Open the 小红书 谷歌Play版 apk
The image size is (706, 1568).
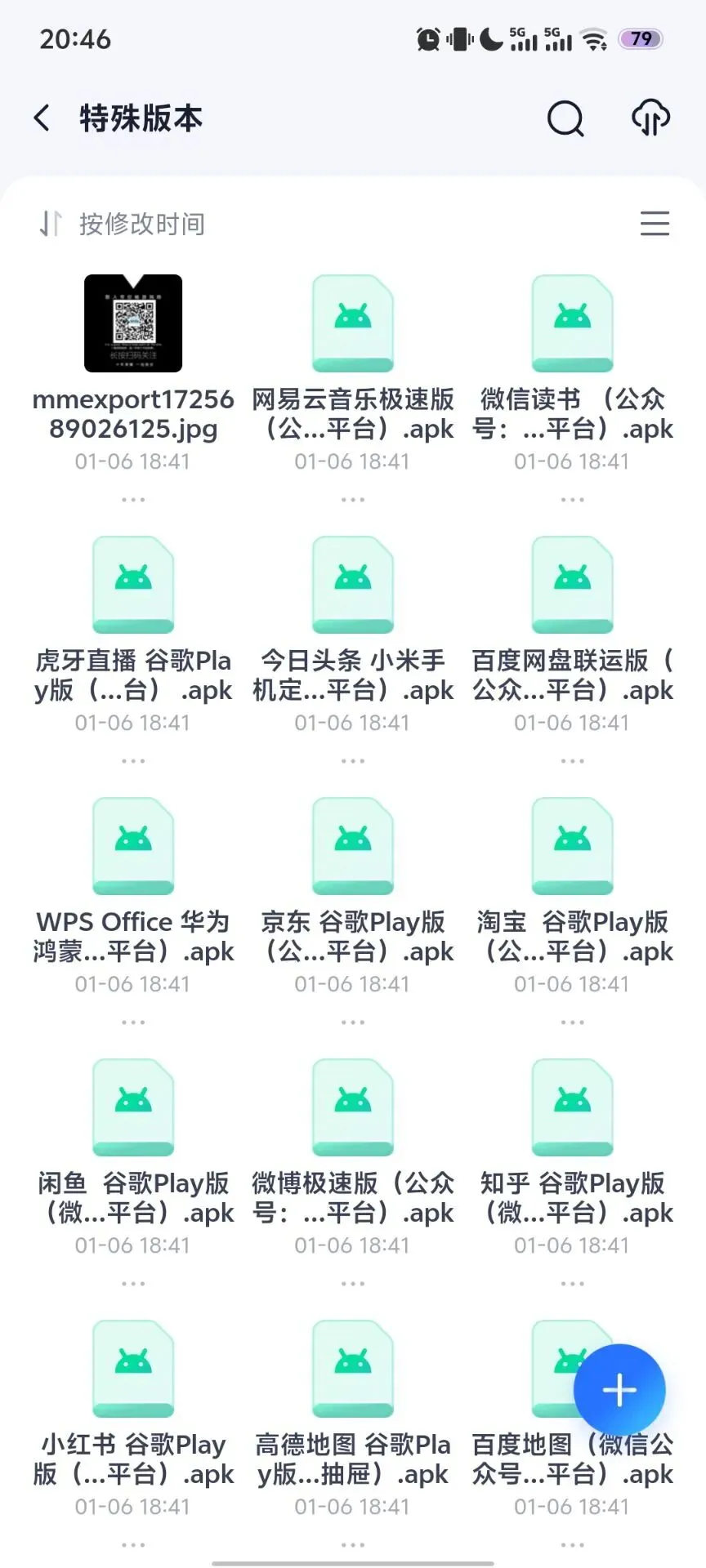tap(133, 1369)
